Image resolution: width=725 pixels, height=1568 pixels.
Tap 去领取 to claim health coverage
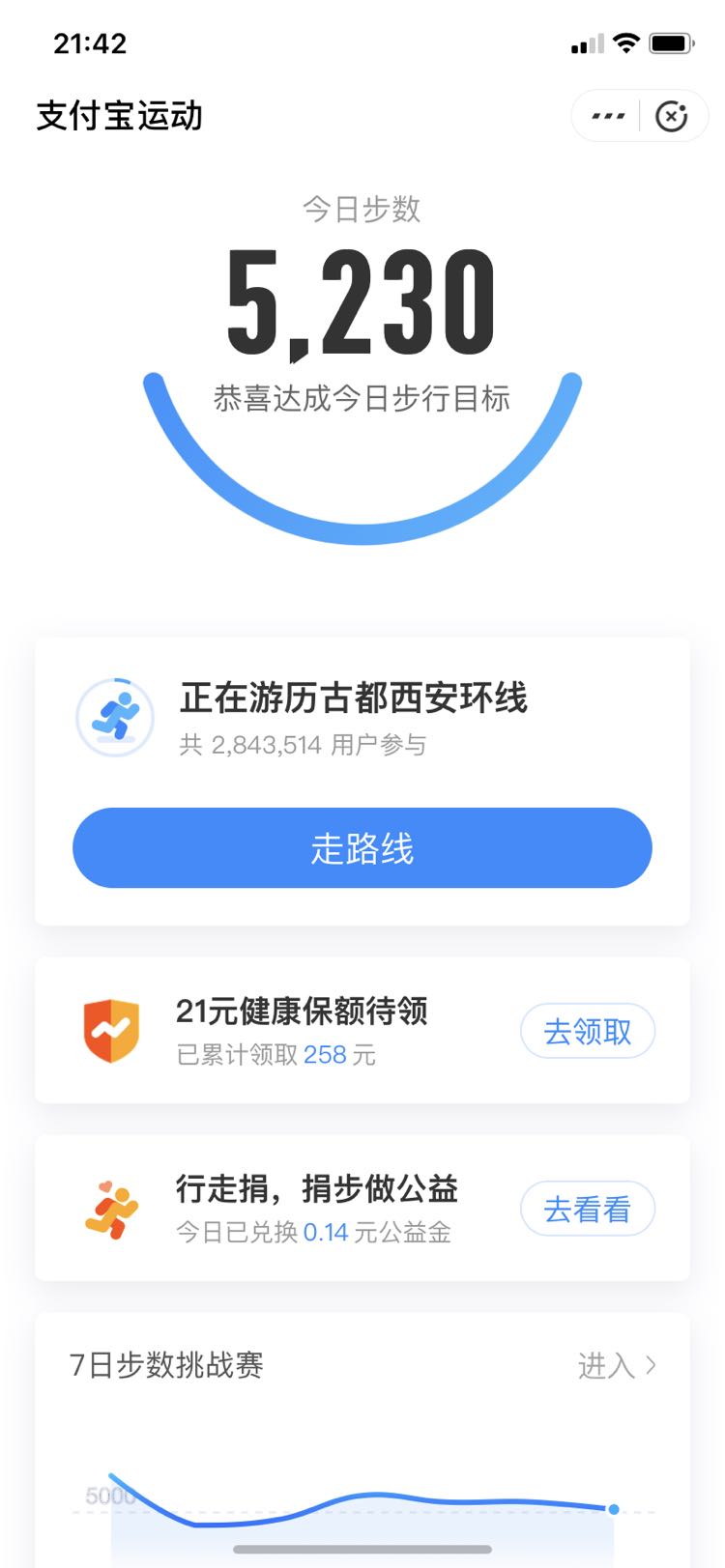[x=588, y=1031]
